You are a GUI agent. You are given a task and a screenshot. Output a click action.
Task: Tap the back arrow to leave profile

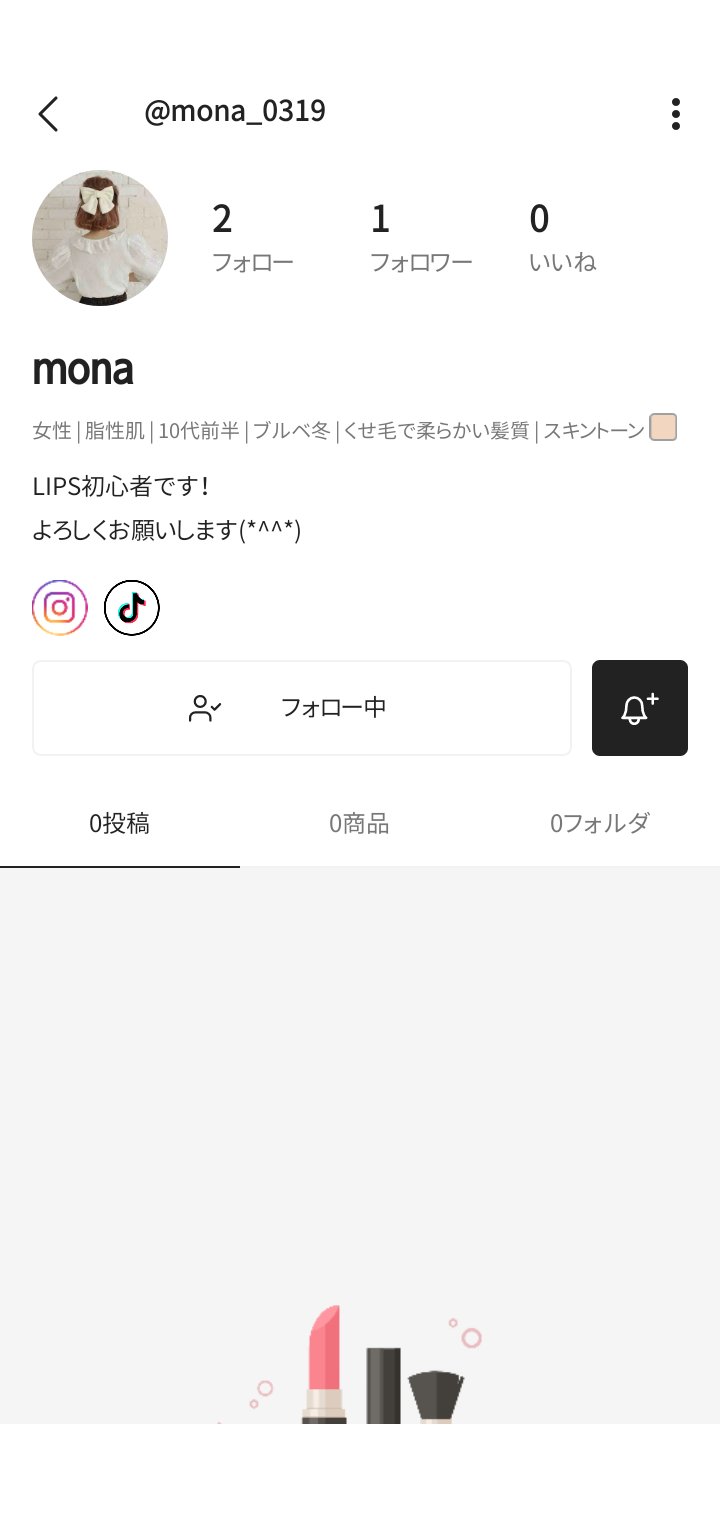49,113
